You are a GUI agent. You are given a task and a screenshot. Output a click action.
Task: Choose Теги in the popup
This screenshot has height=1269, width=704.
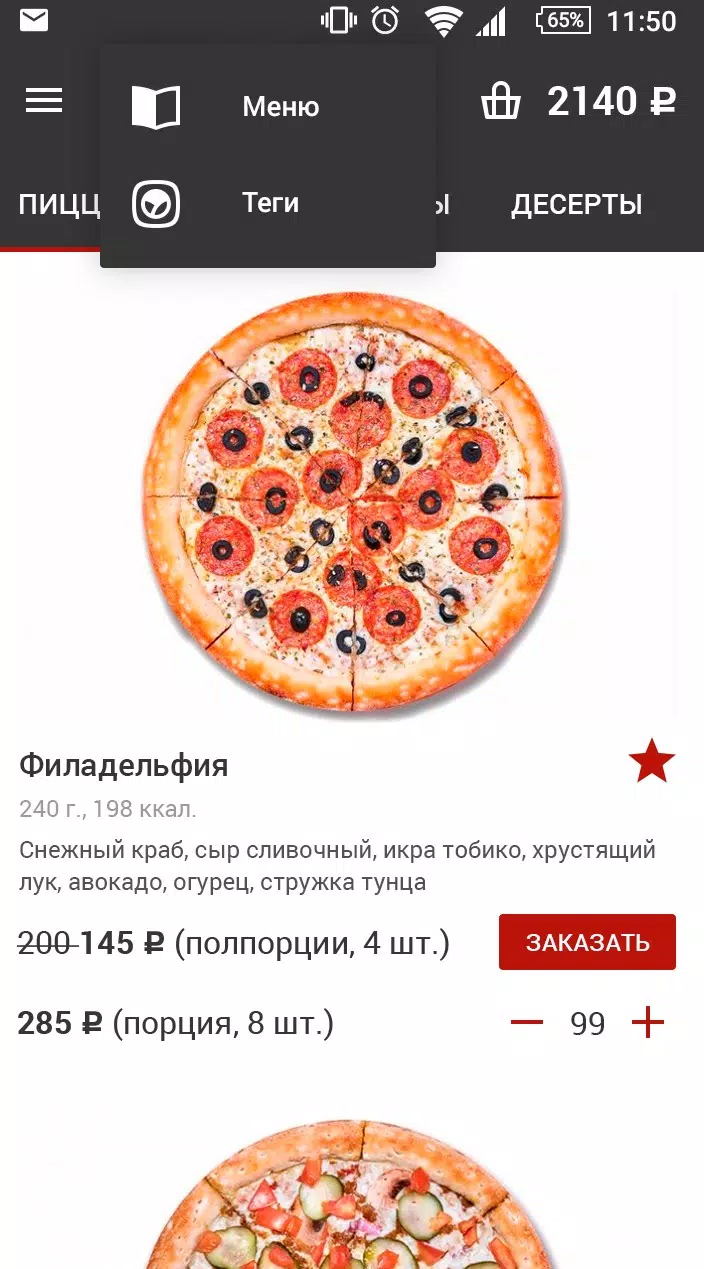tap(268, 203)
